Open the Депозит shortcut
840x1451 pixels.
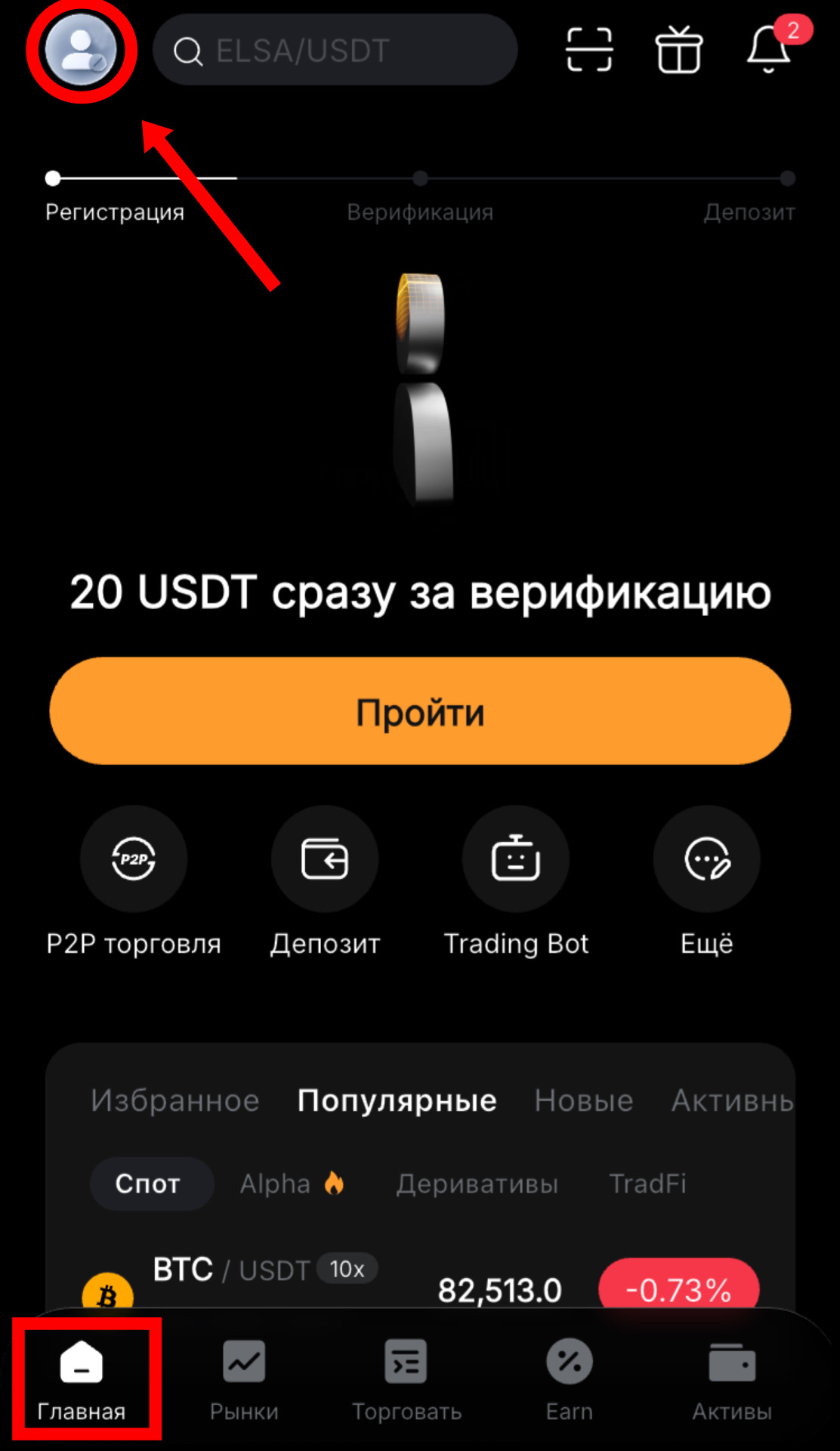[x=325, y=859]
